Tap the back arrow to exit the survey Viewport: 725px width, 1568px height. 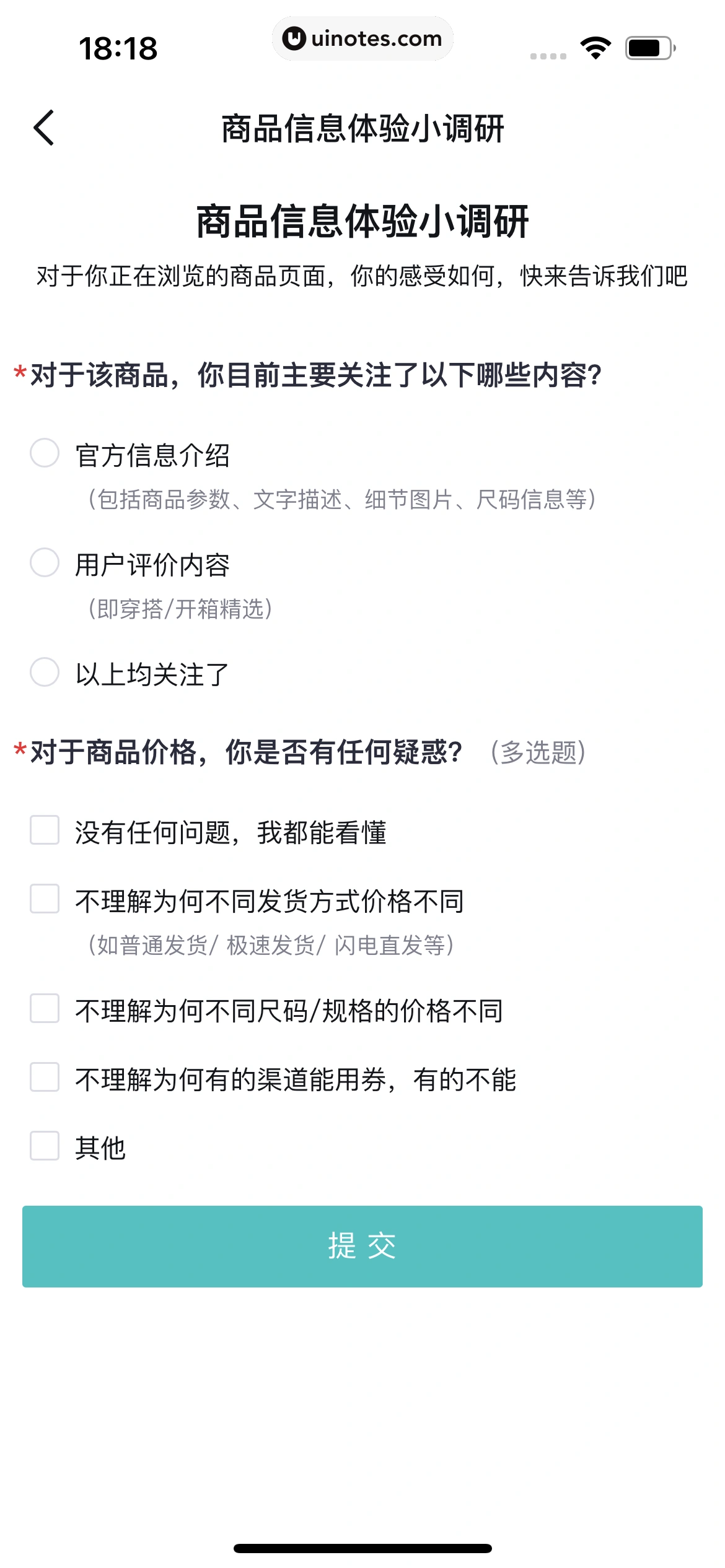pos(45,128)
